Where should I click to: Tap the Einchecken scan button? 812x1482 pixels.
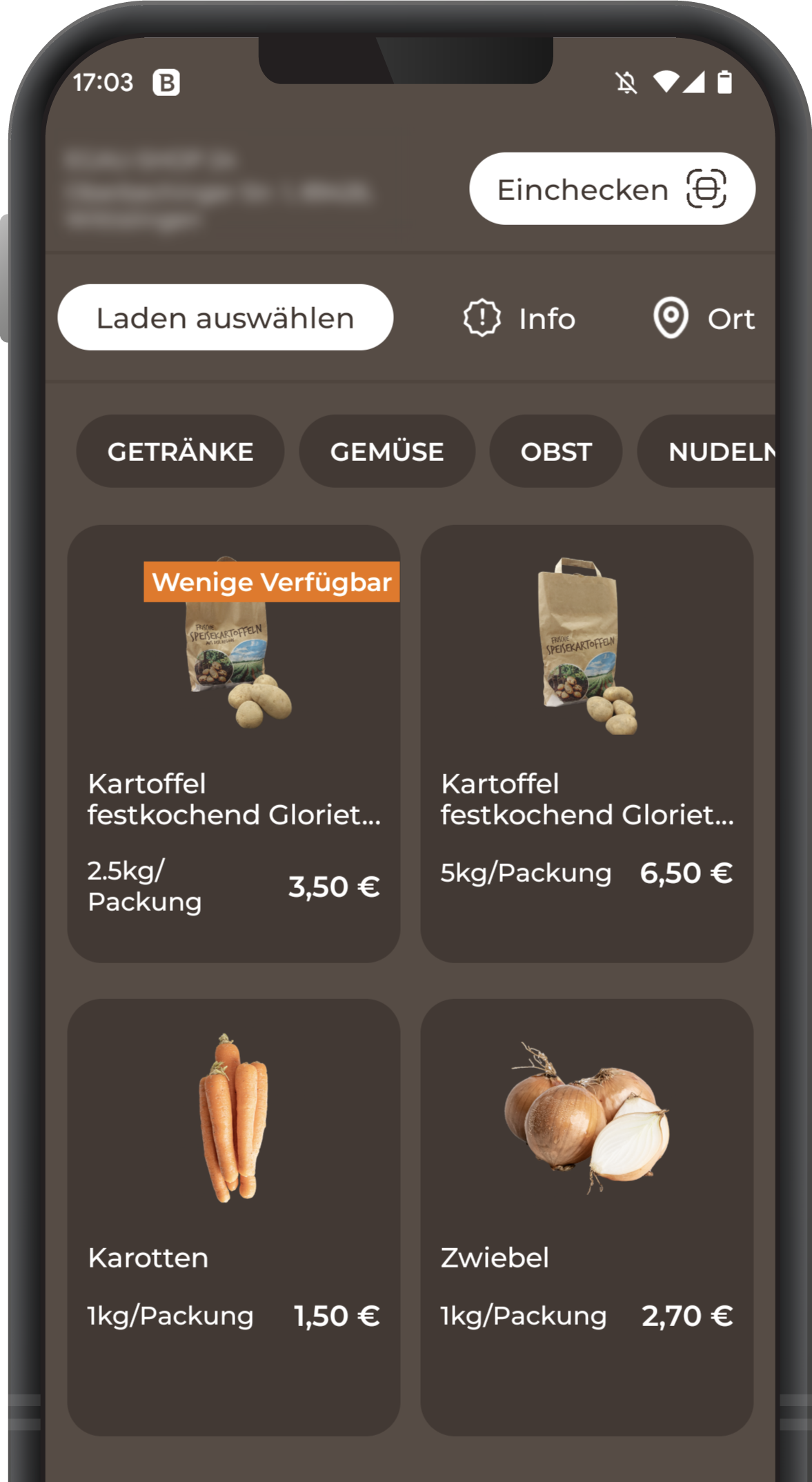[x=612, y=189]
